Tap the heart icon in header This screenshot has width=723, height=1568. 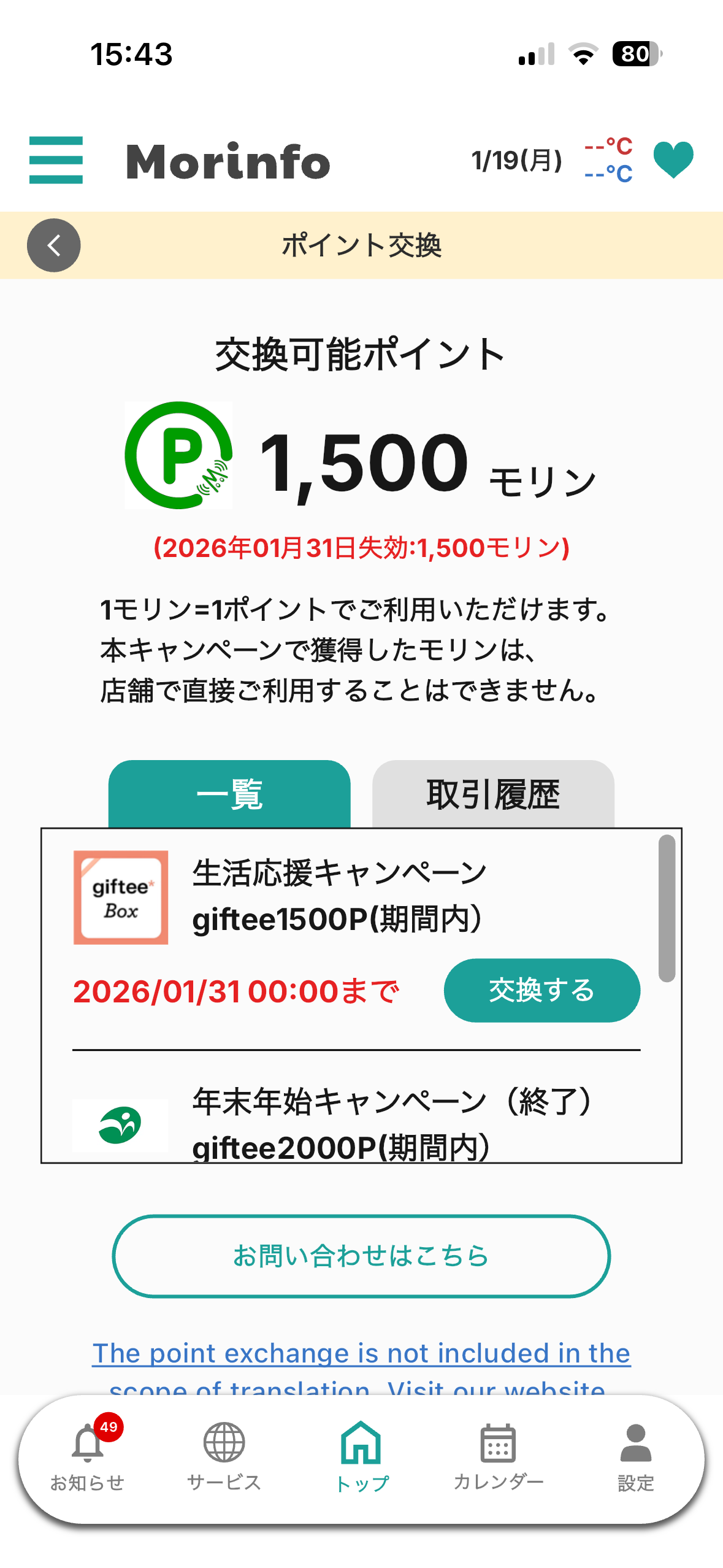(x=673, y=159)
